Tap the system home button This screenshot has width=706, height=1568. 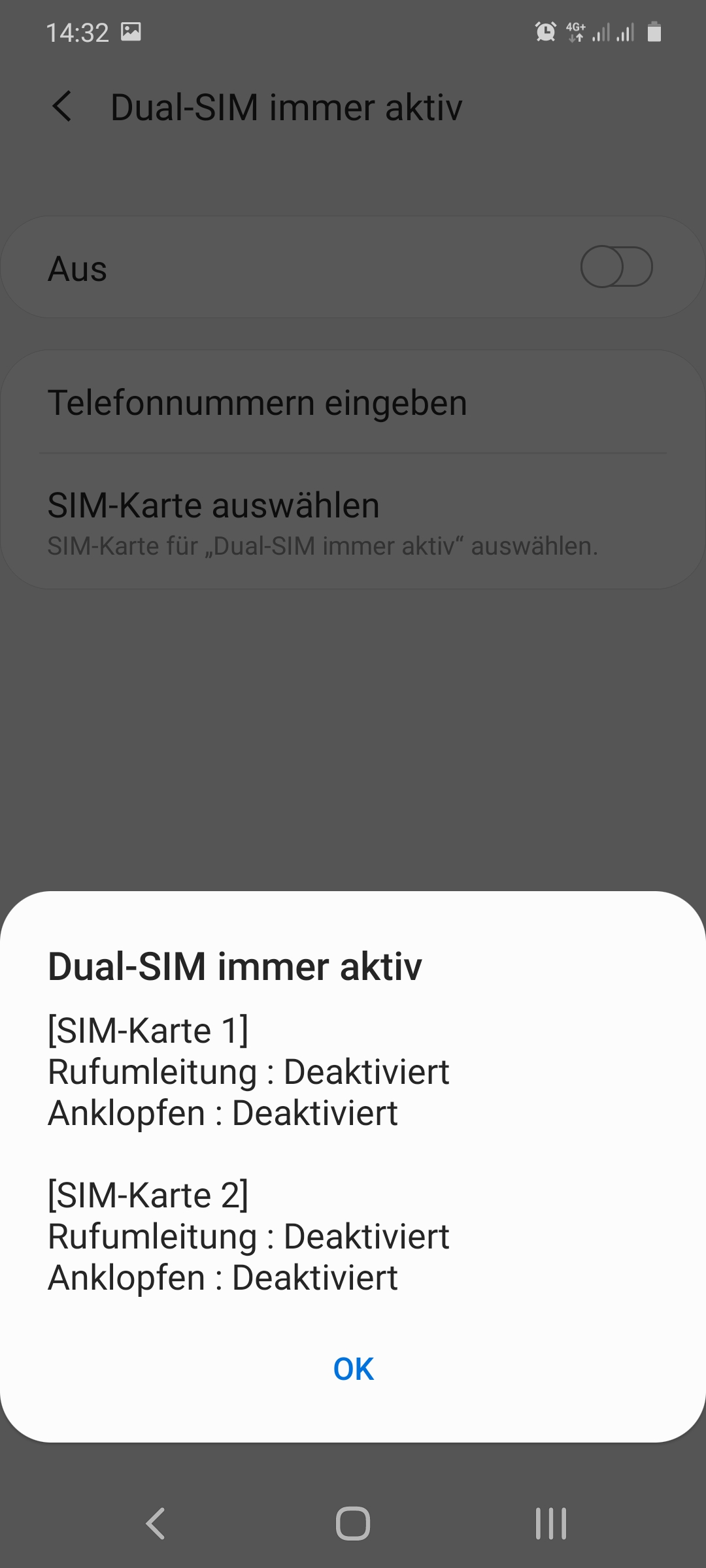[x=353, y=1524]
